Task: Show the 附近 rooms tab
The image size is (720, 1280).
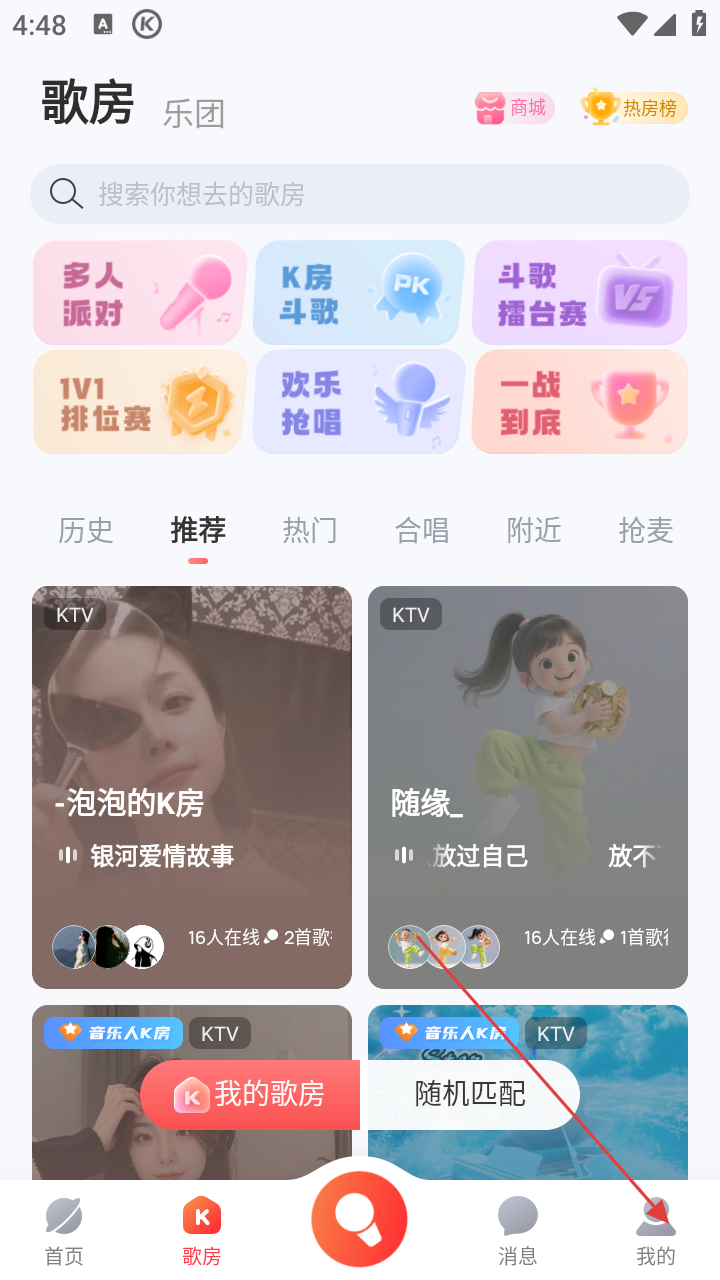Action: click(x=534, y=530)
